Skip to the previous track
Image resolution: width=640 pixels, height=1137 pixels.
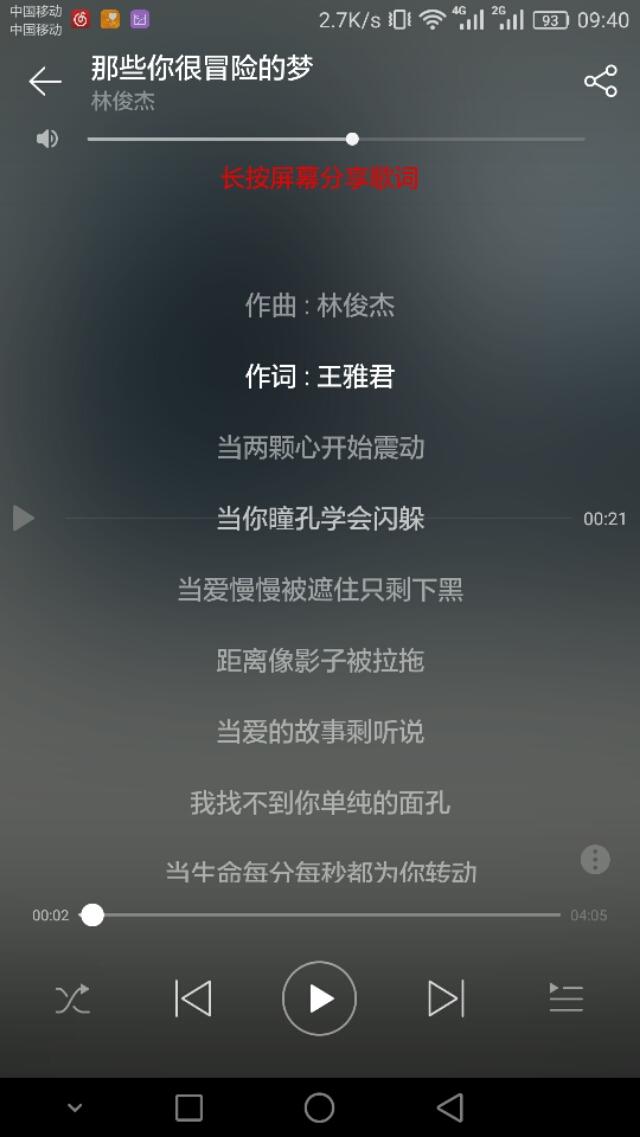pyautogui.click(x=193, y=998)
